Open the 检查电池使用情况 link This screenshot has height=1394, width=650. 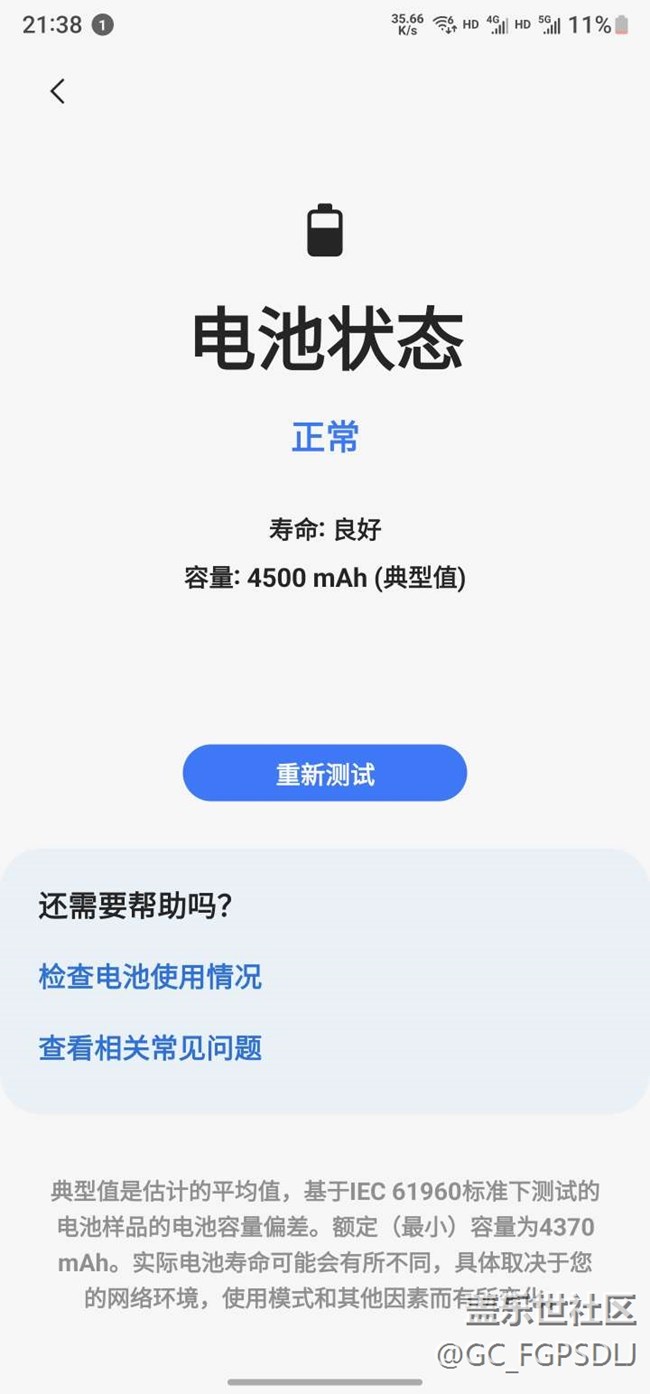click(150, 977)
